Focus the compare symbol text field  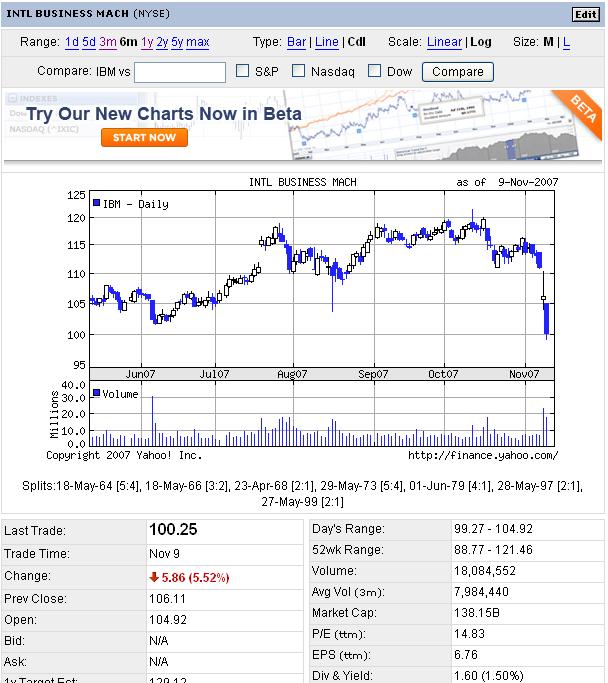pos(180,72)
